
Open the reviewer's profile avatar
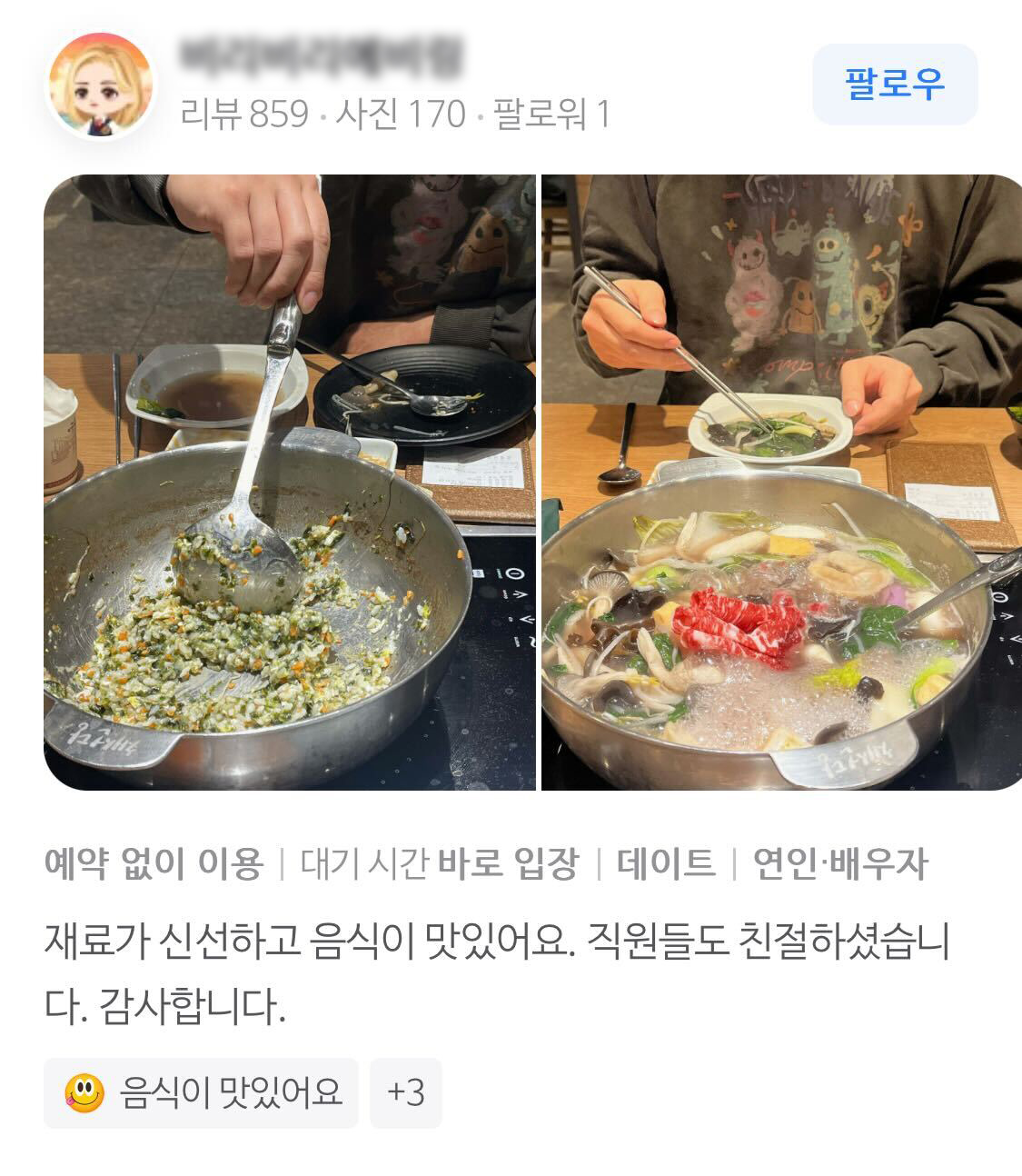point(100,85)
